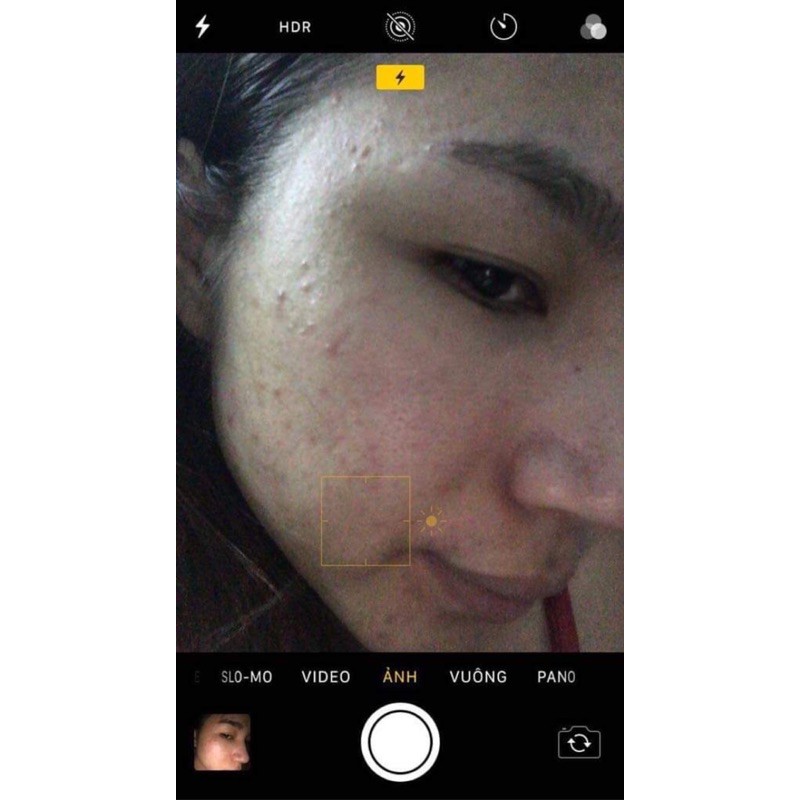Switch to VUÔNG square mode
The width and height of the screenshot is (800, 800).
[x=478, y=677]
